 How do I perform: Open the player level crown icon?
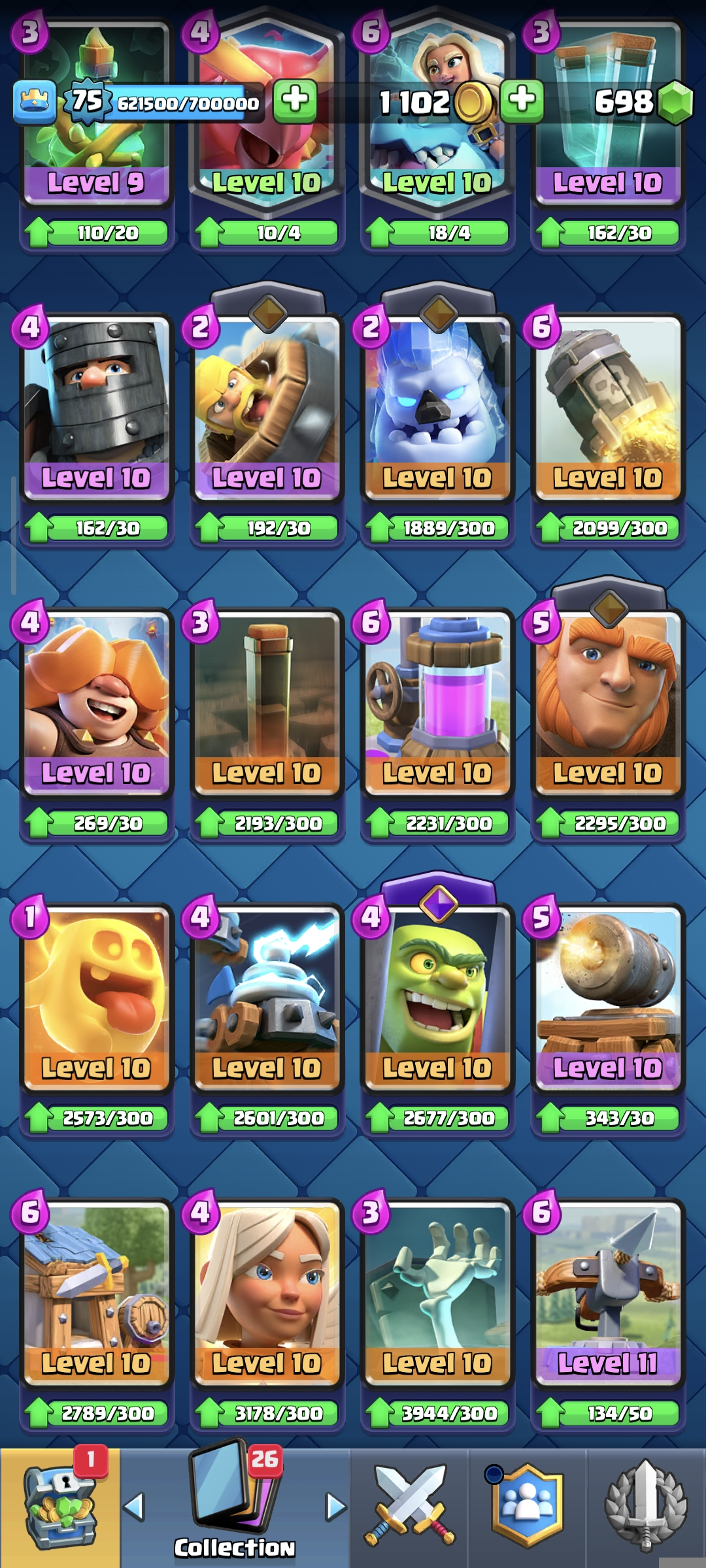35,102
